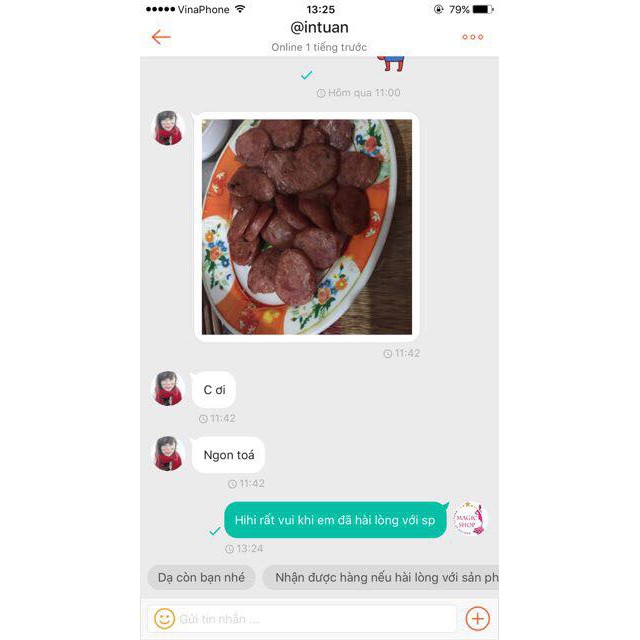Go back from the @intuan chat

tap(161, 37)
